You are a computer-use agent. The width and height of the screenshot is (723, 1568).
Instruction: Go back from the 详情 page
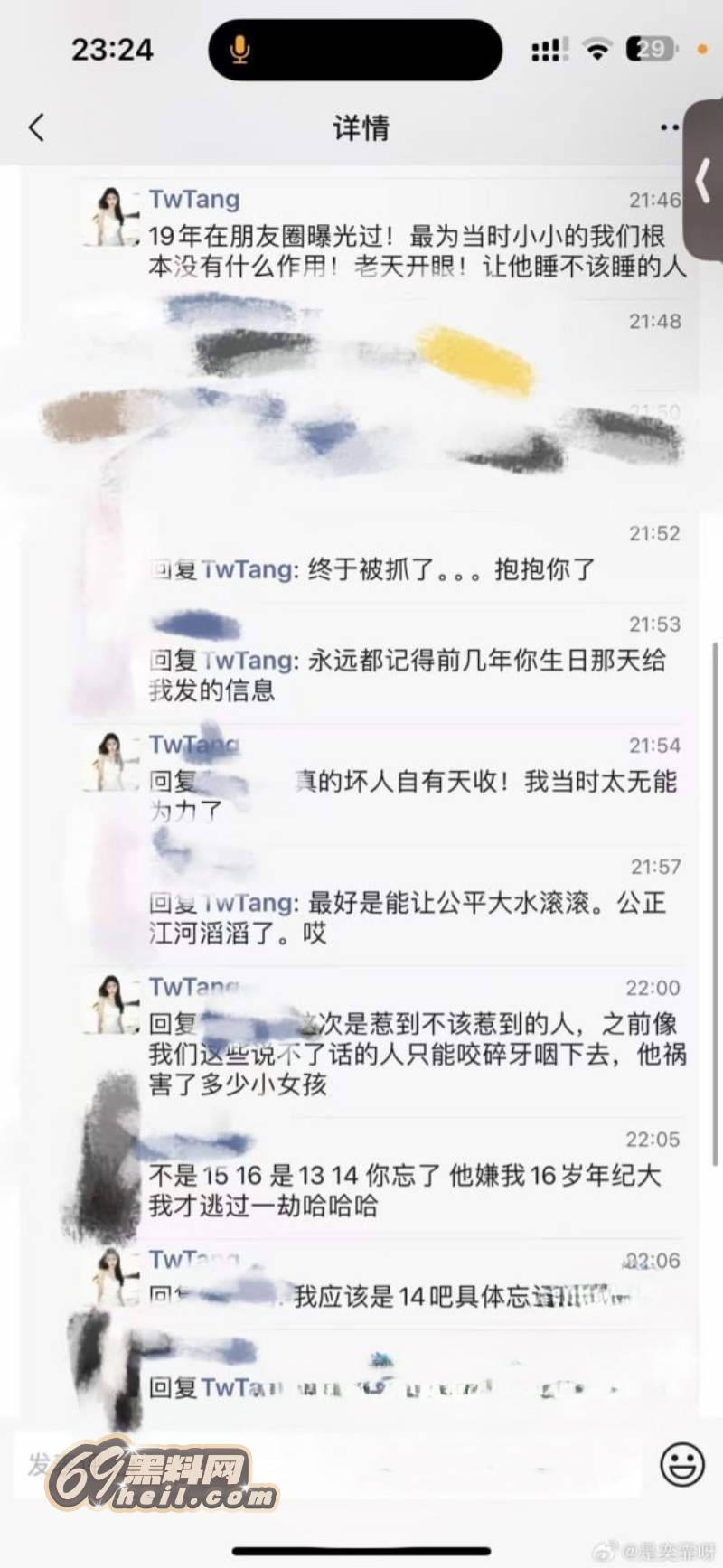click(x=36, y=127)
